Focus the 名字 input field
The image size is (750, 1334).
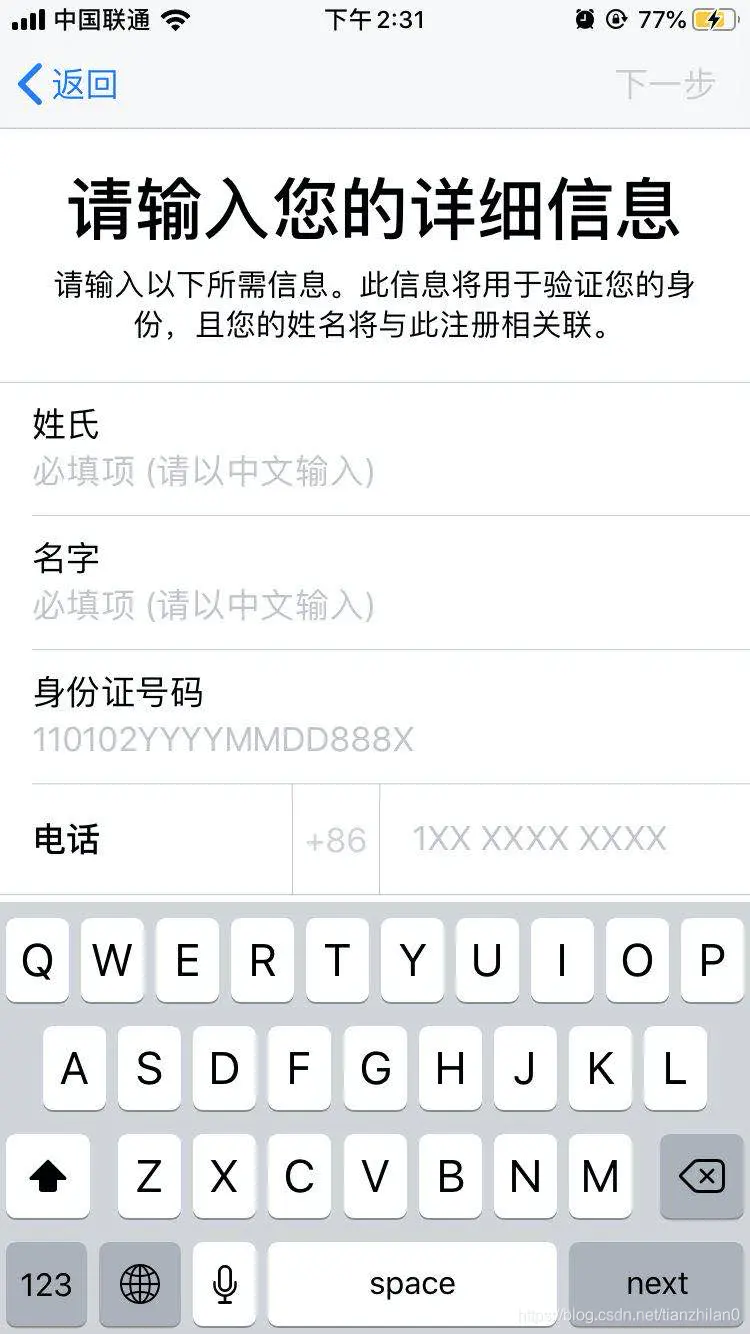390,604
